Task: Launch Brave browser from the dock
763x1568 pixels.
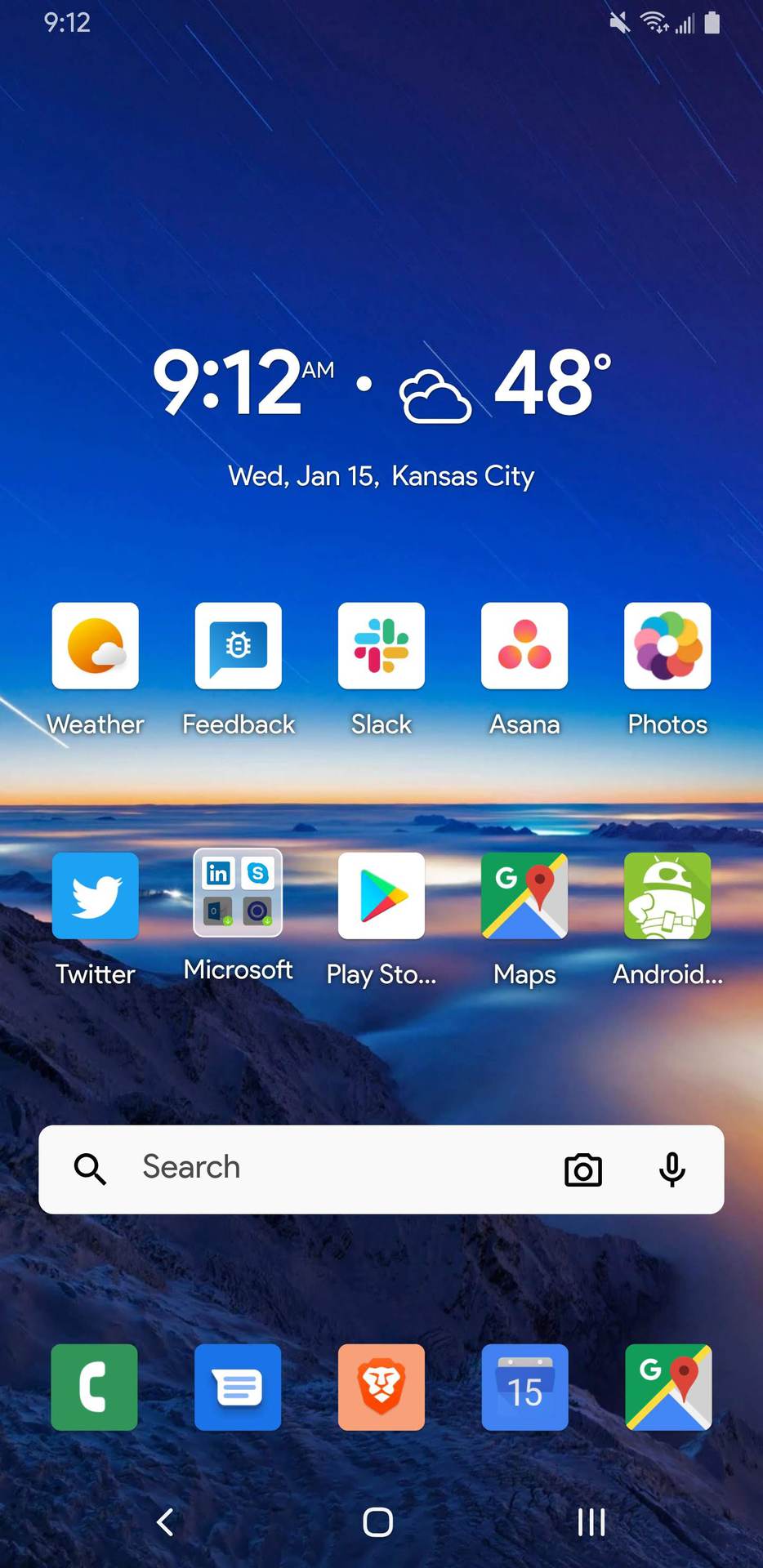Action: 381,1387
